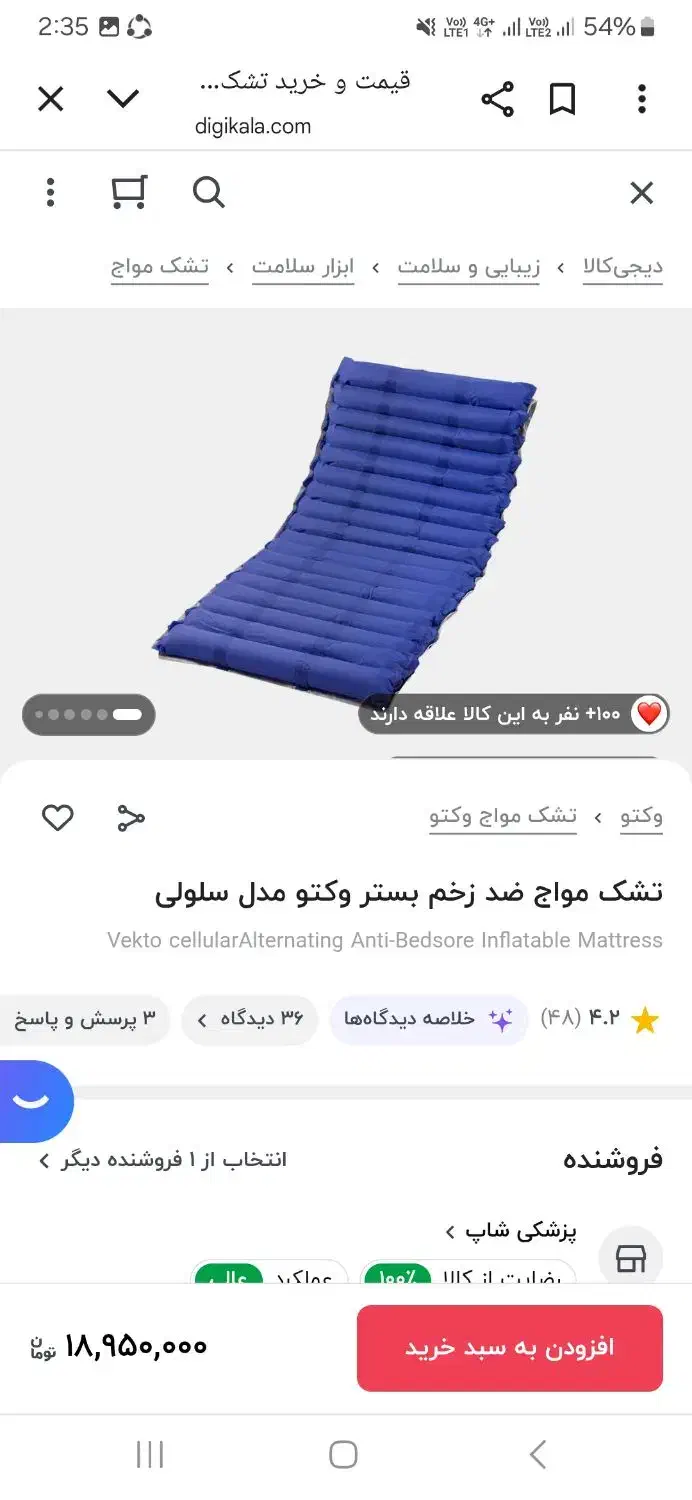Share this product
Viewport: 692px width, 1500px height.
(130, 818)
